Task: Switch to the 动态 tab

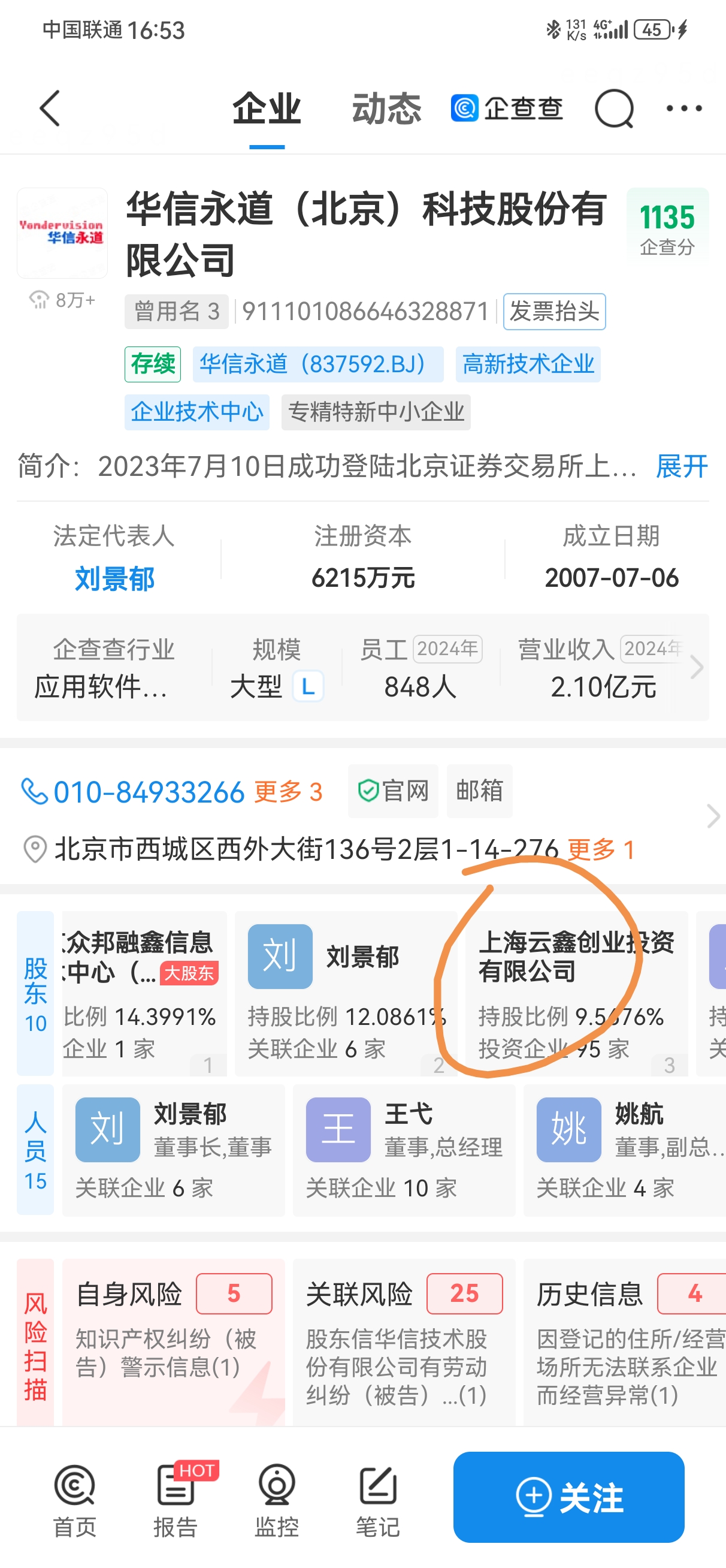Action: 386,109
